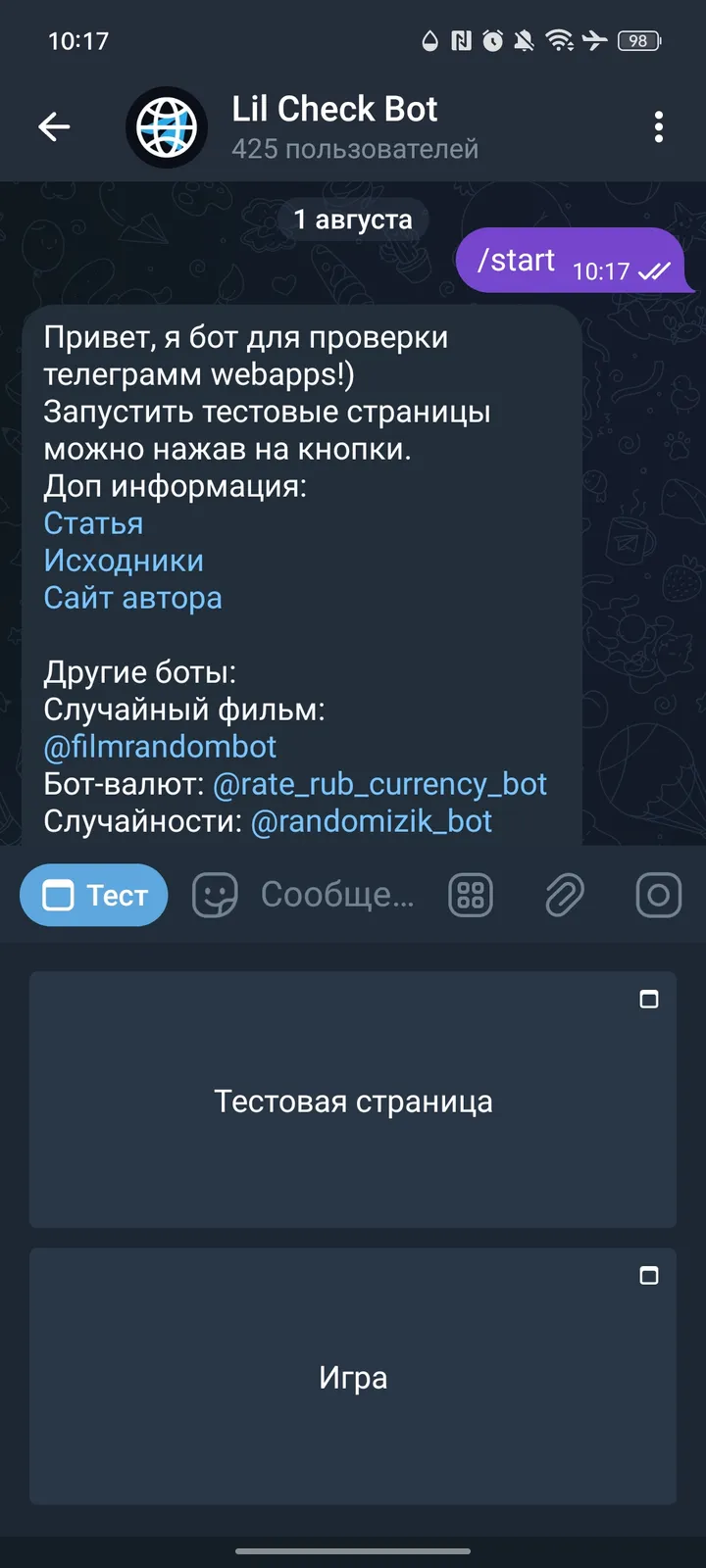Open the Lil Check Bot chat title

coord(335,109)
